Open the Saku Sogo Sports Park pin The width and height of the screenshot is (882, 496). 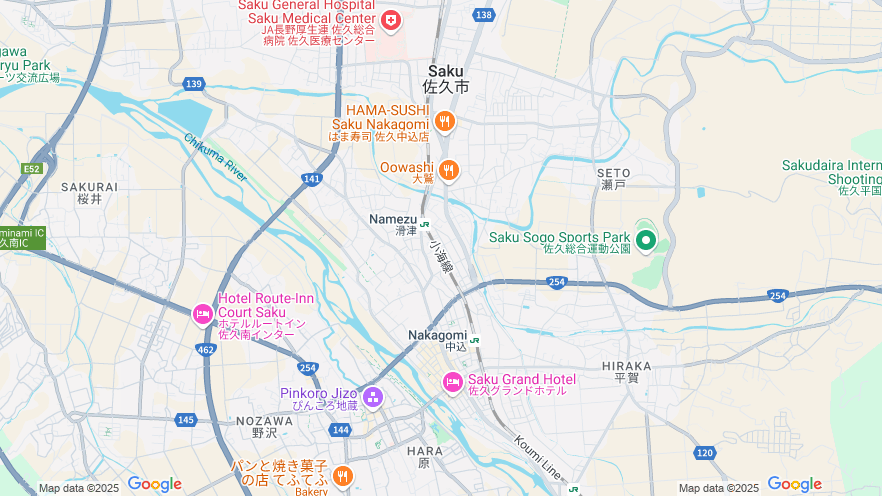[x=646, y=240]
